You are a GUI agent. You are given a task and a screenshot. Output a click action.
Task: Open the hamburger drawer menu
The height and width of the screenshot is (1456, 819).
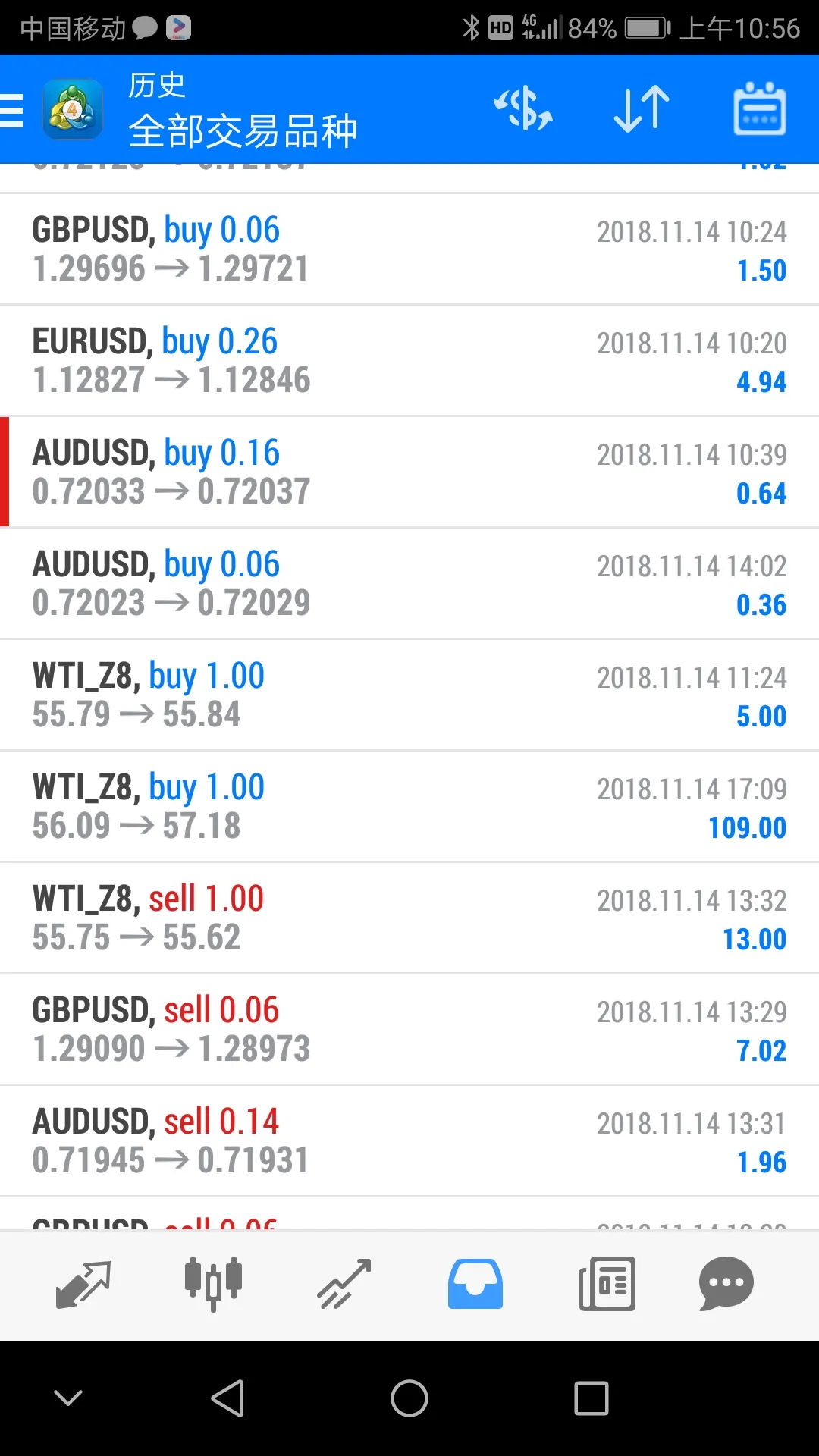(11, 110)
